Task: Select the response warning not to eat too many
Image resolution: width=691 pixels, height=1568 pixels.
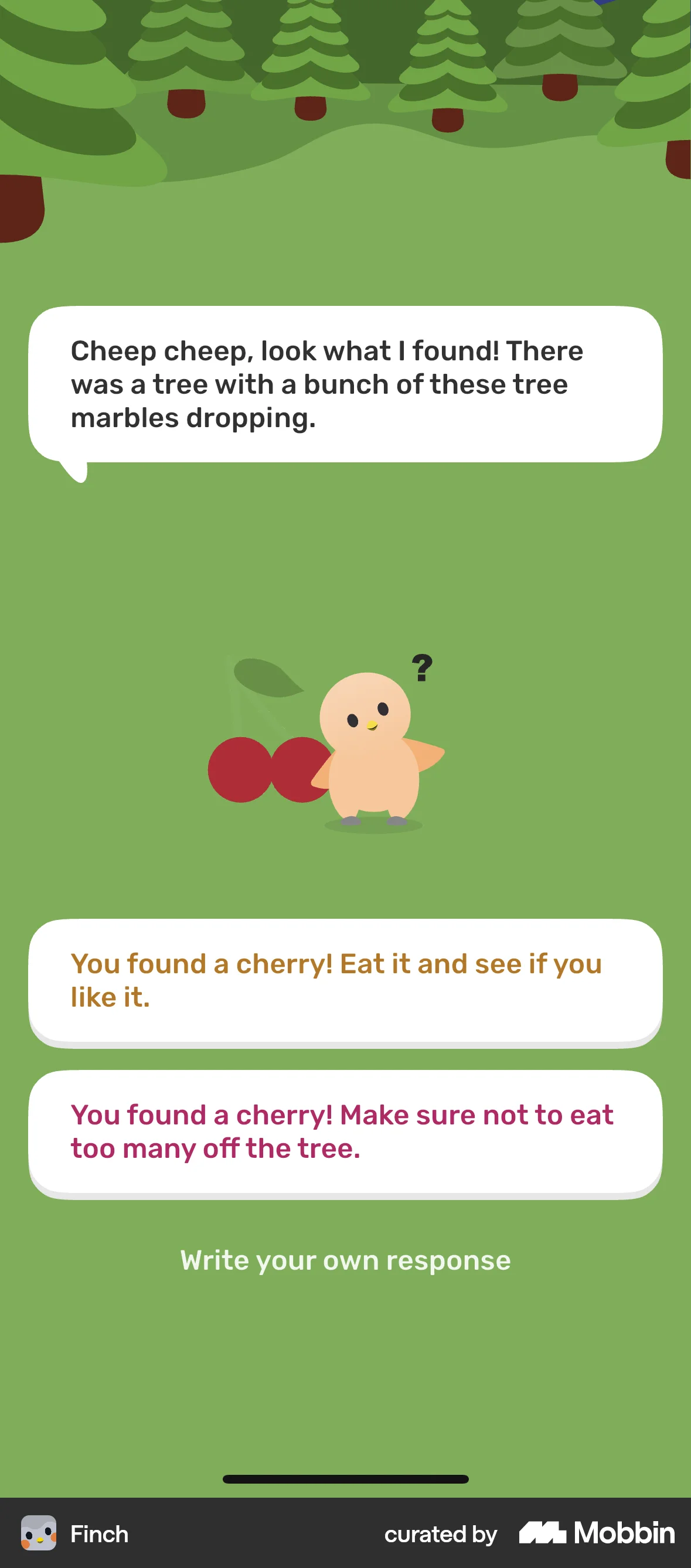Action: (x=345, y=1130)
